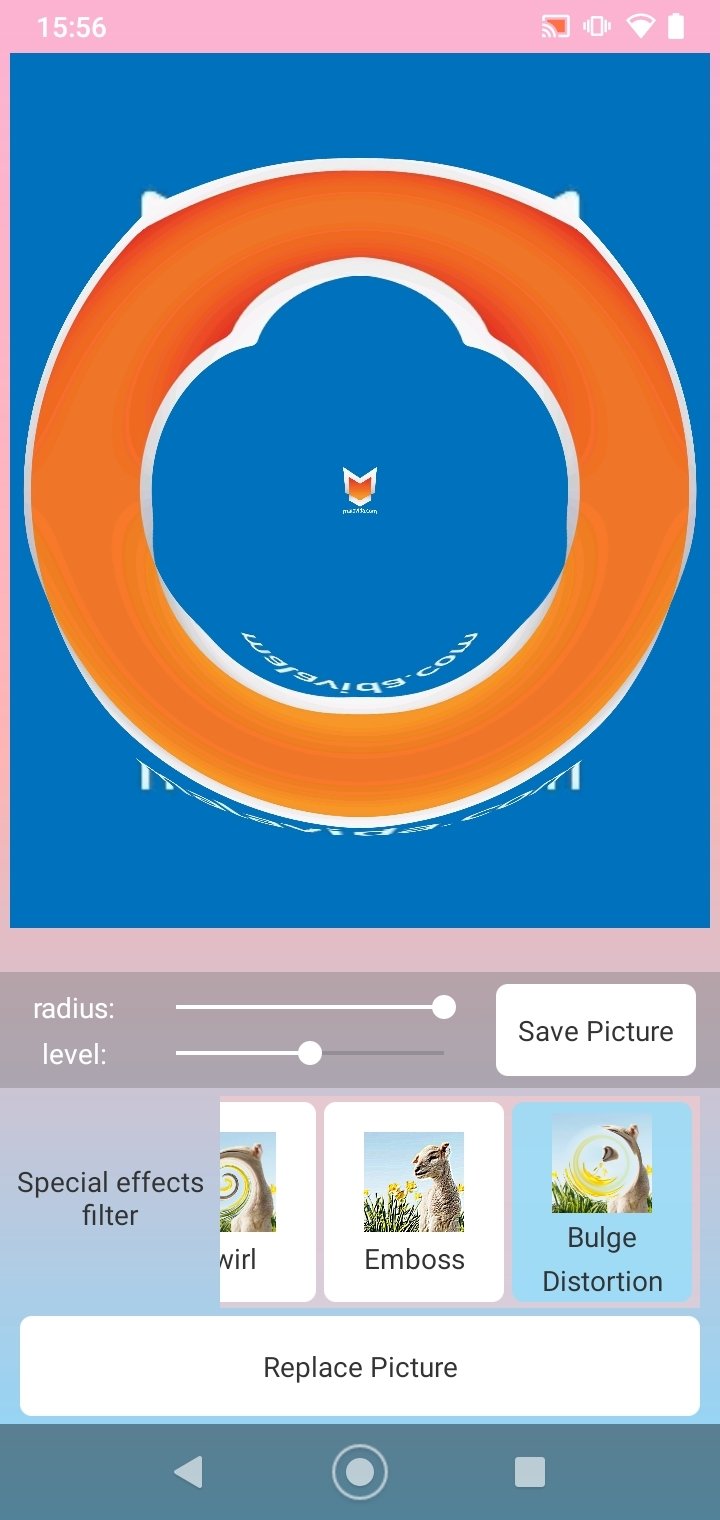
Task: Select the Emboss effect filter
Action: click(414, 1202)
